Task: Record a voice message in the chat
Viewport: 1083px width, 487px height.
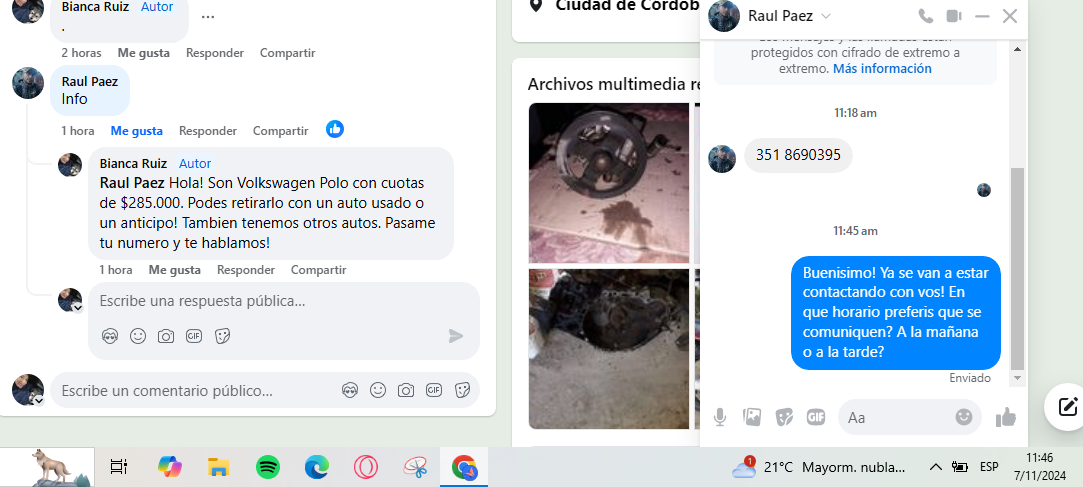Action: pyautogui.click(x=720, y=417)
